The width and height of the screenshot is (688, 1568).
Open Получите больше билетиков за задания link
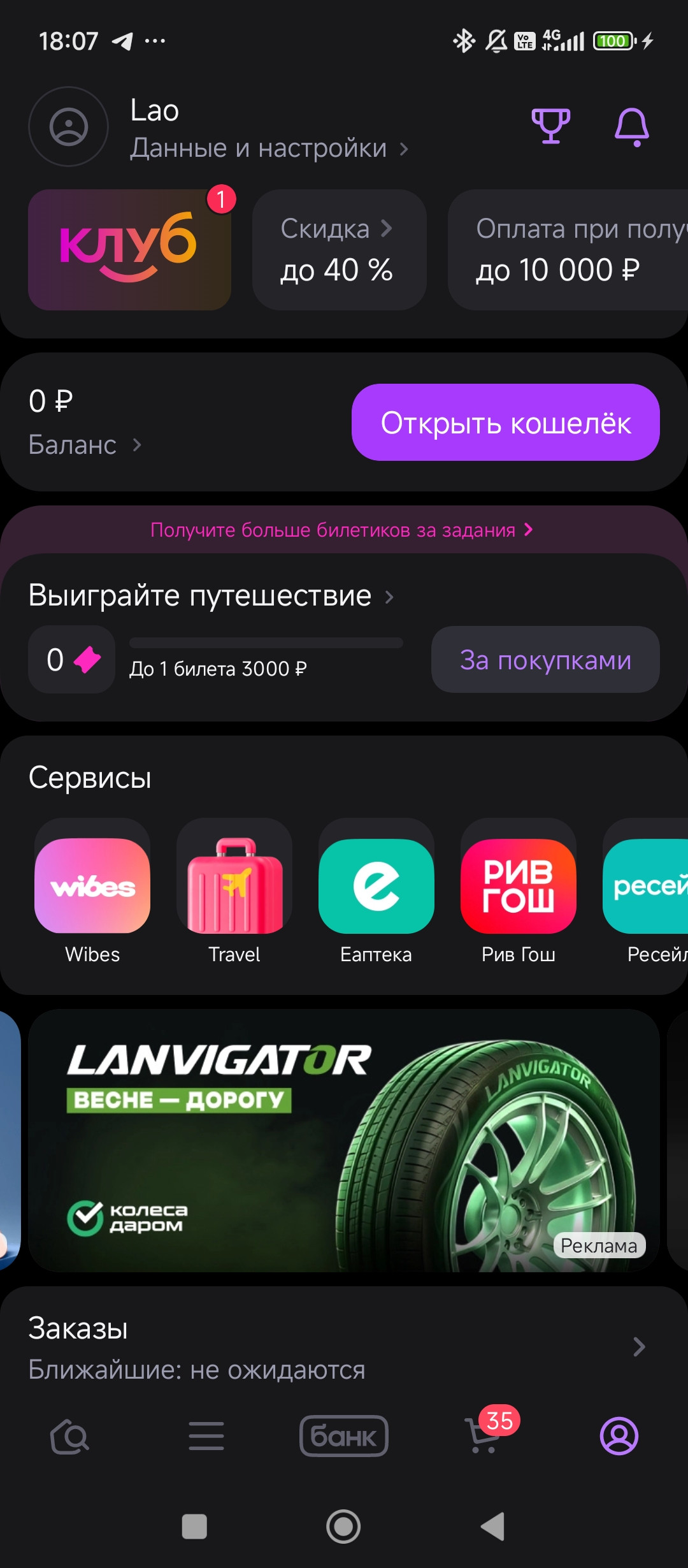[x=341, y=530]
